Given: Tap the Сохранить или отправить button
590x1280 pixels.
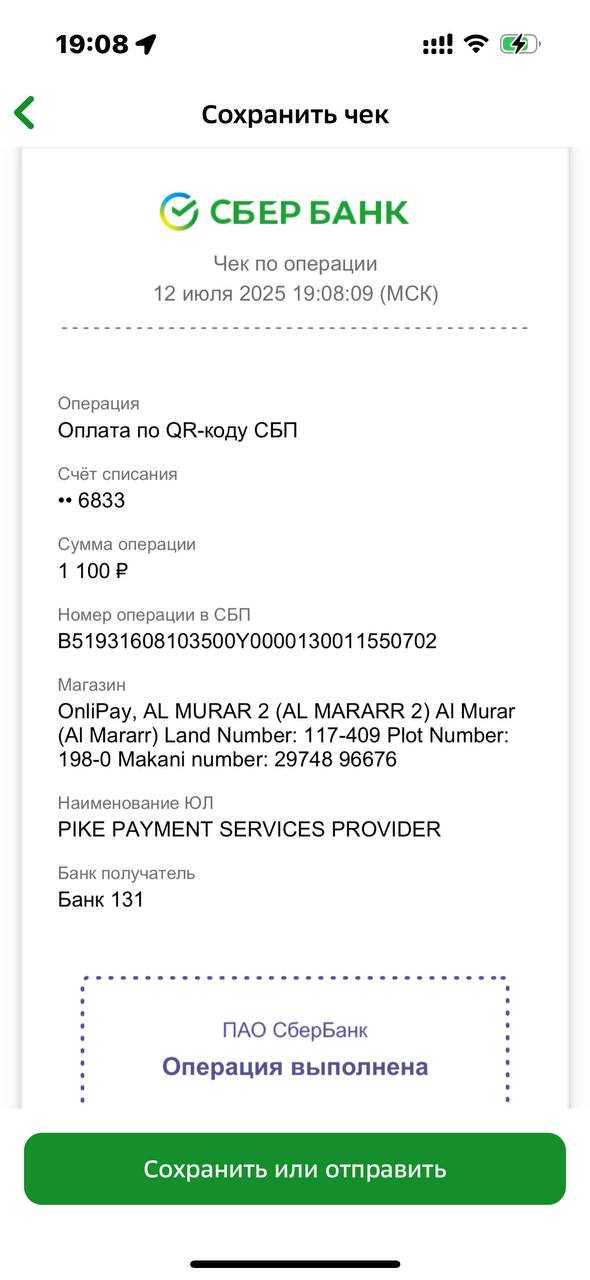Looking at the screenshot, I should pos(295,1169).
